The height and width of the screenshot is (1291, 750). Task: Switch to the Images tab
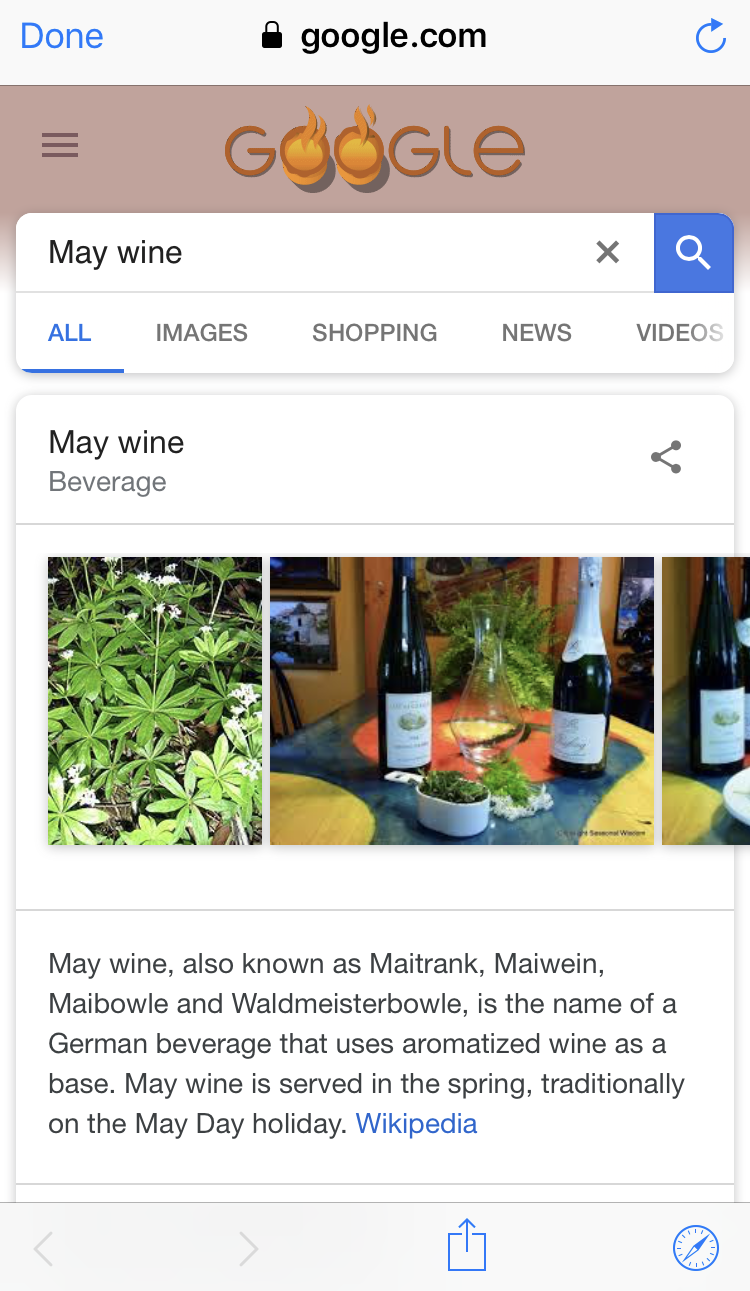coord(201,333)
